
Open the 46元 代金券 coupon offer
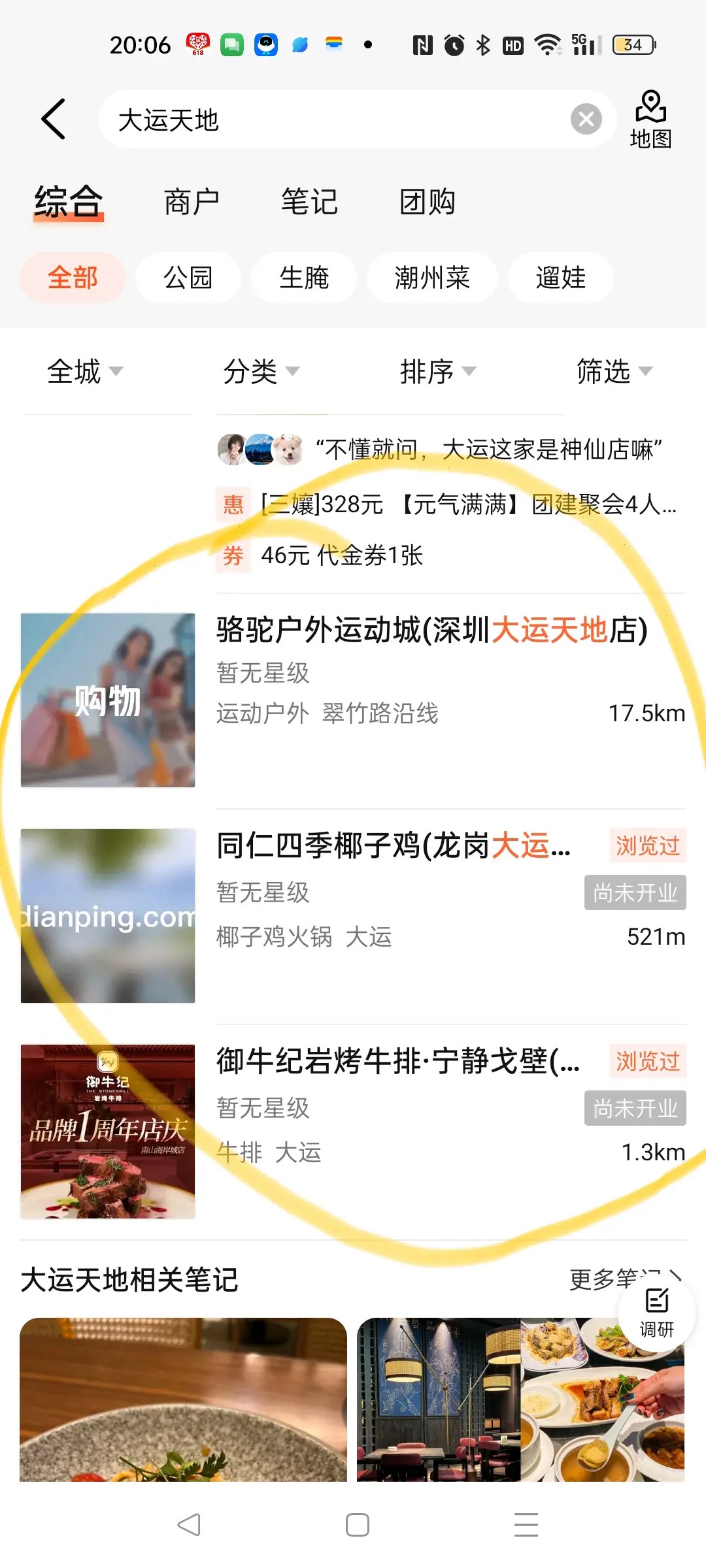(341, 555)
